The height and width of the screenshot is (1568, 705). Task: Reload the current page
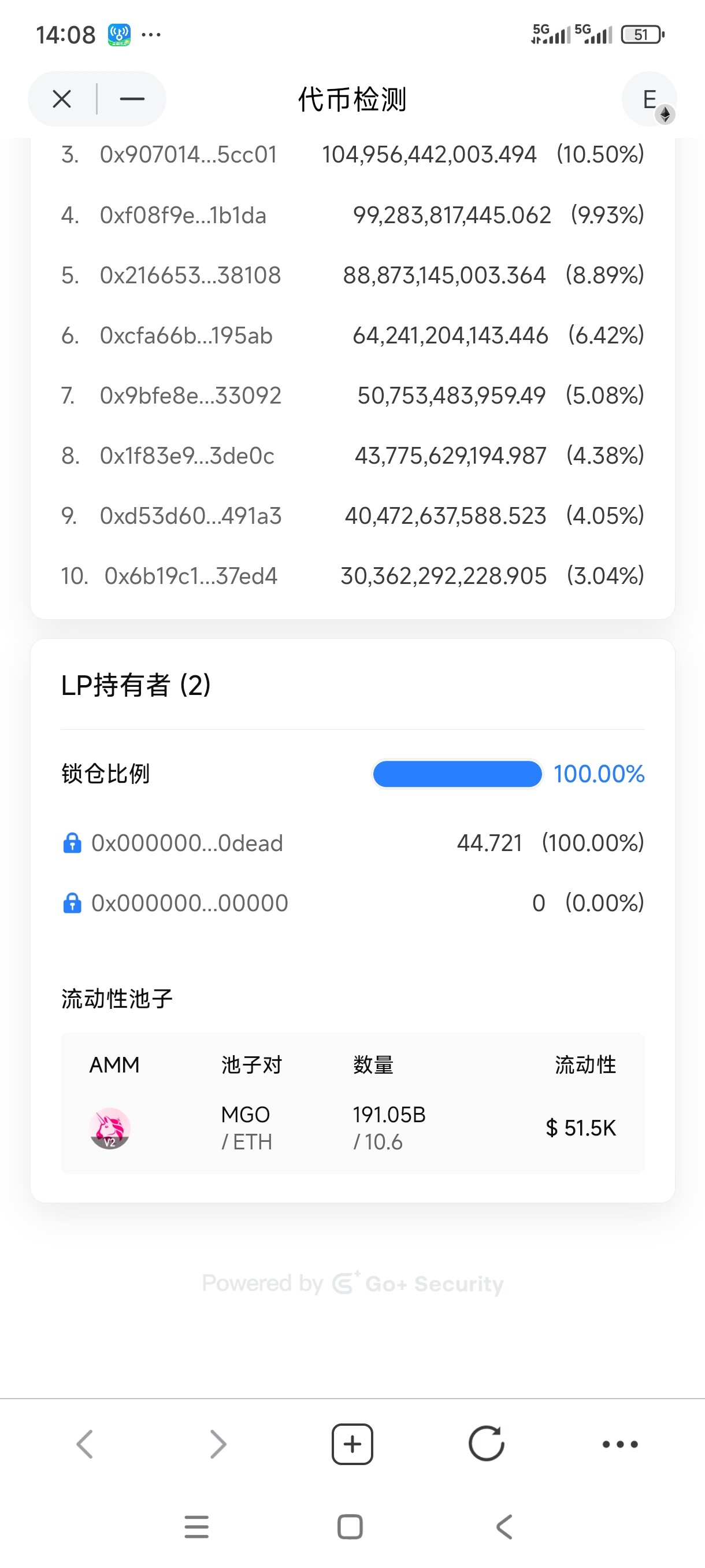point(486,1444)
